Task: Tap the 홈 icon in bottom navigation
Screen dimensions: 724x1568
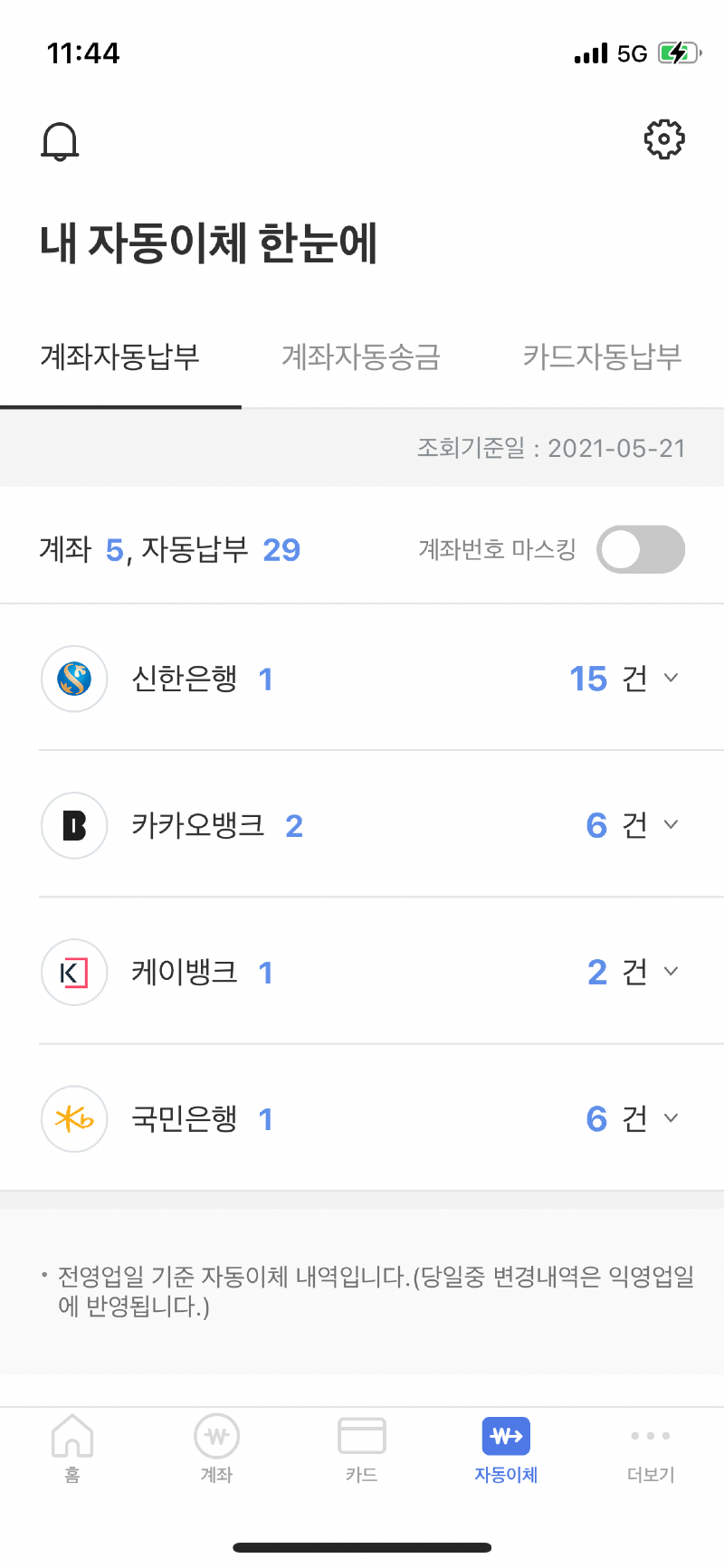Action: [71, 1449]
